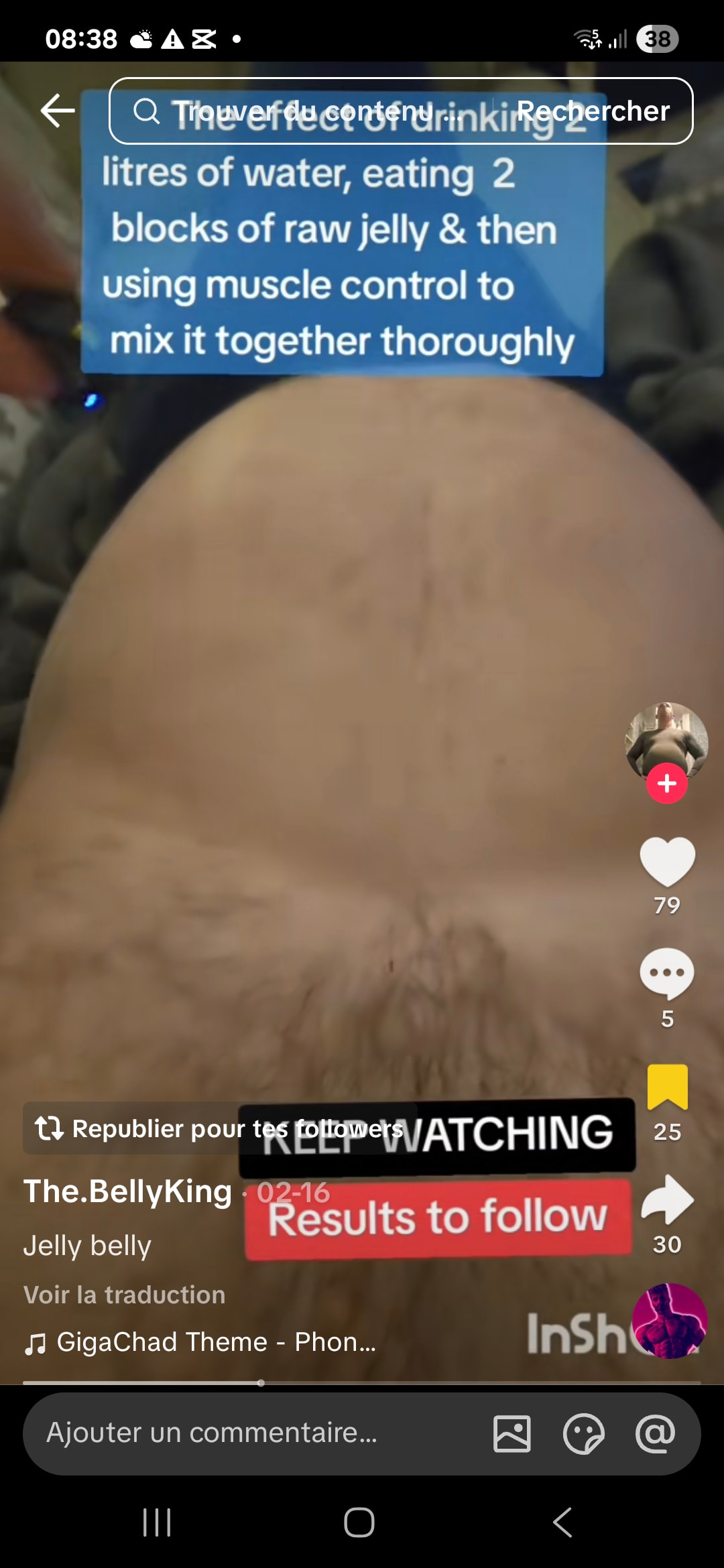724x1568 pixels.
Task: Open the recent apps view
Action: pos(158,1522)
